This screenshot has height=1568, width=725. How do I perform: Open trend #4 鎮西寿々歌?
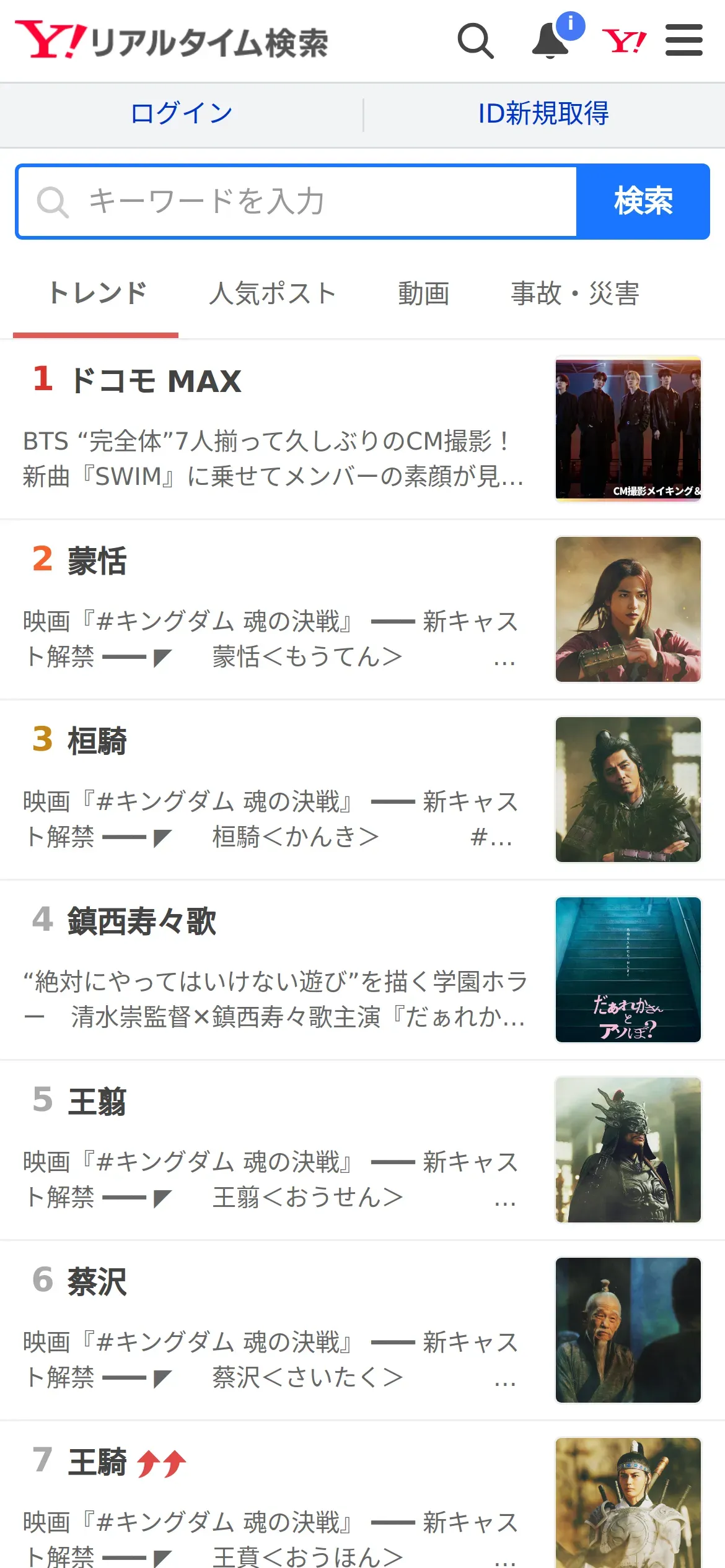(142, 921)
